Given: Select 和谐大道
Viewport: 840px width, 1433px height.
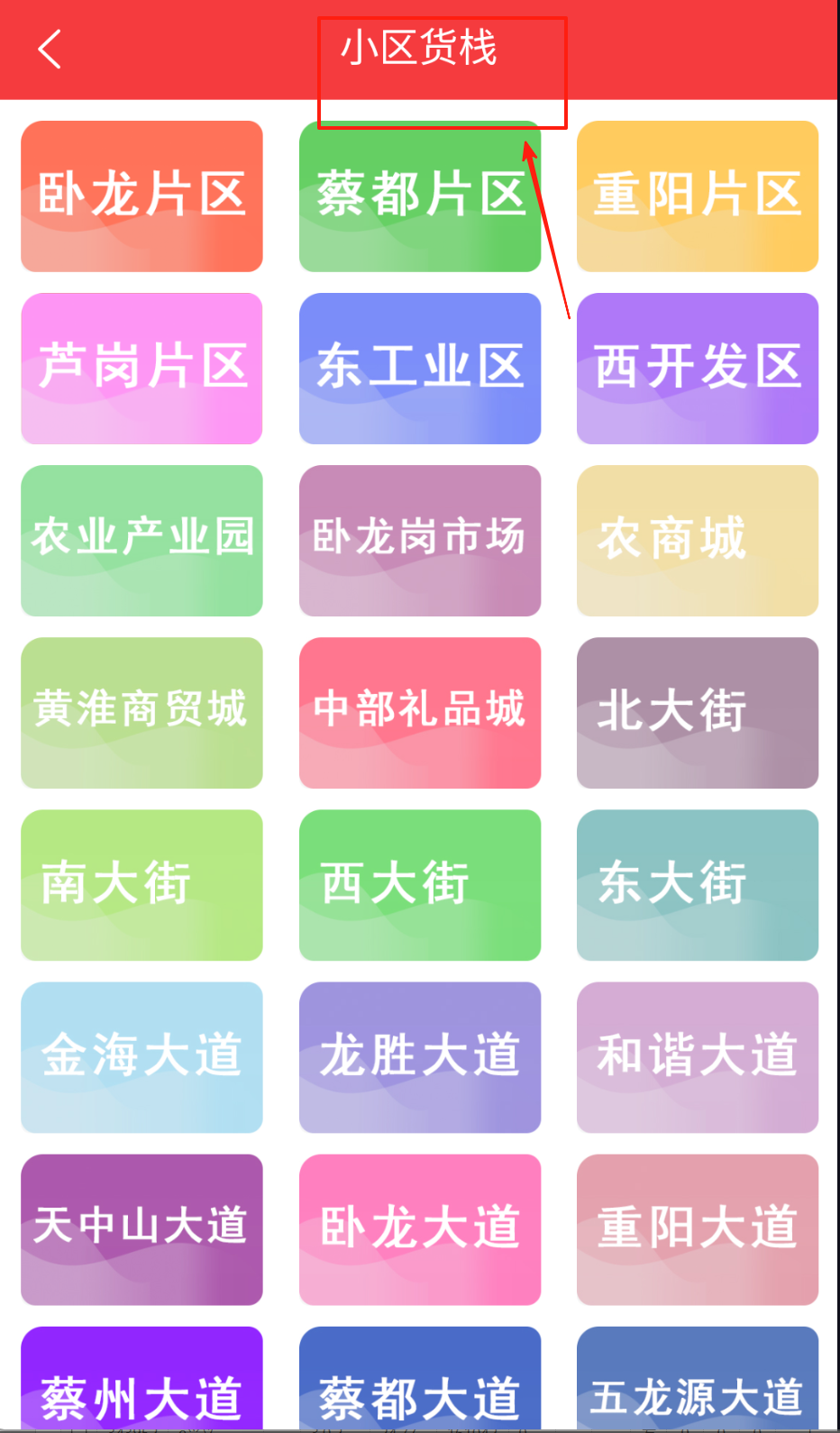Looking at the screenshot, I should click(x=698, y=1057).
